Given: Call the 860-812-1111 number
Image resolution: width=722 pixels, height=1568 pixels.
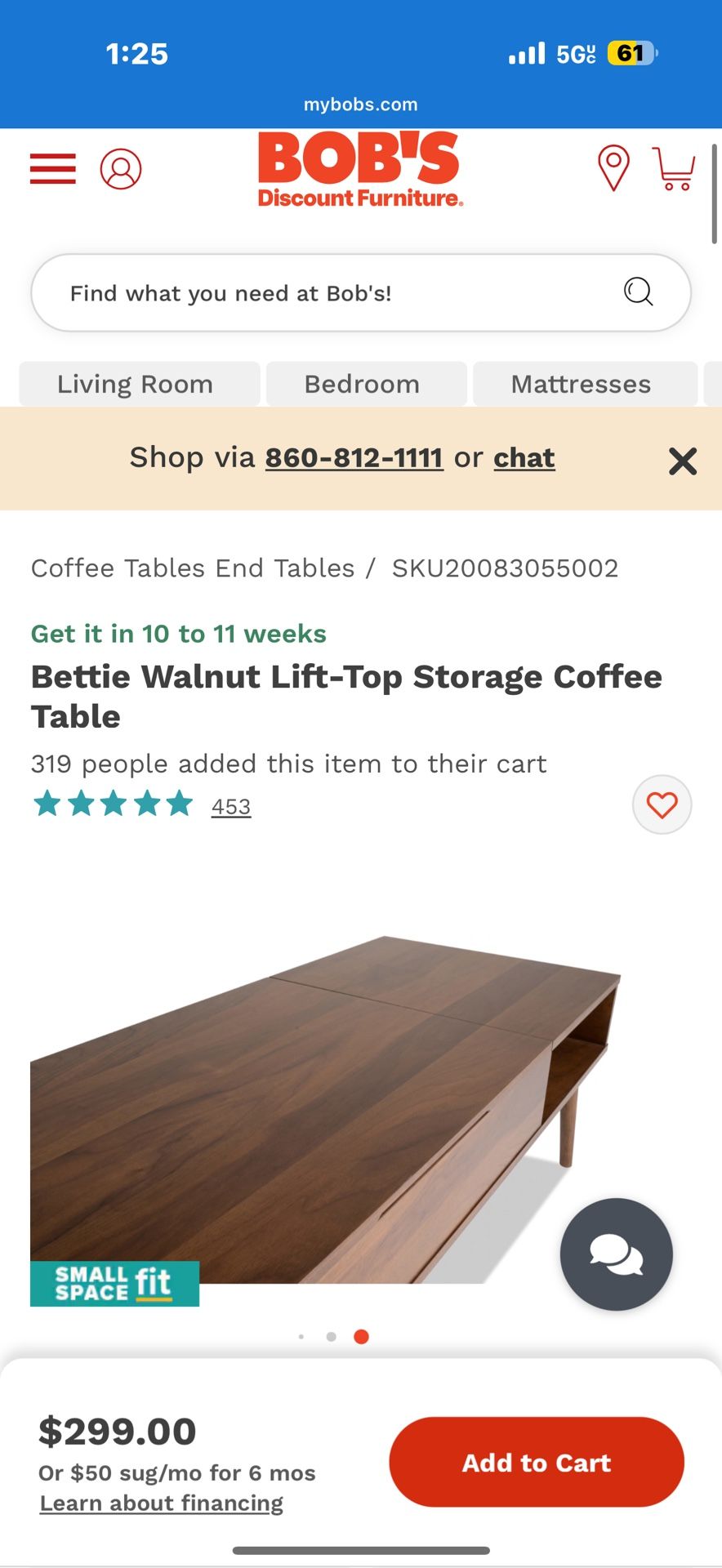Looking at the screenshot, I should point(354,457).
